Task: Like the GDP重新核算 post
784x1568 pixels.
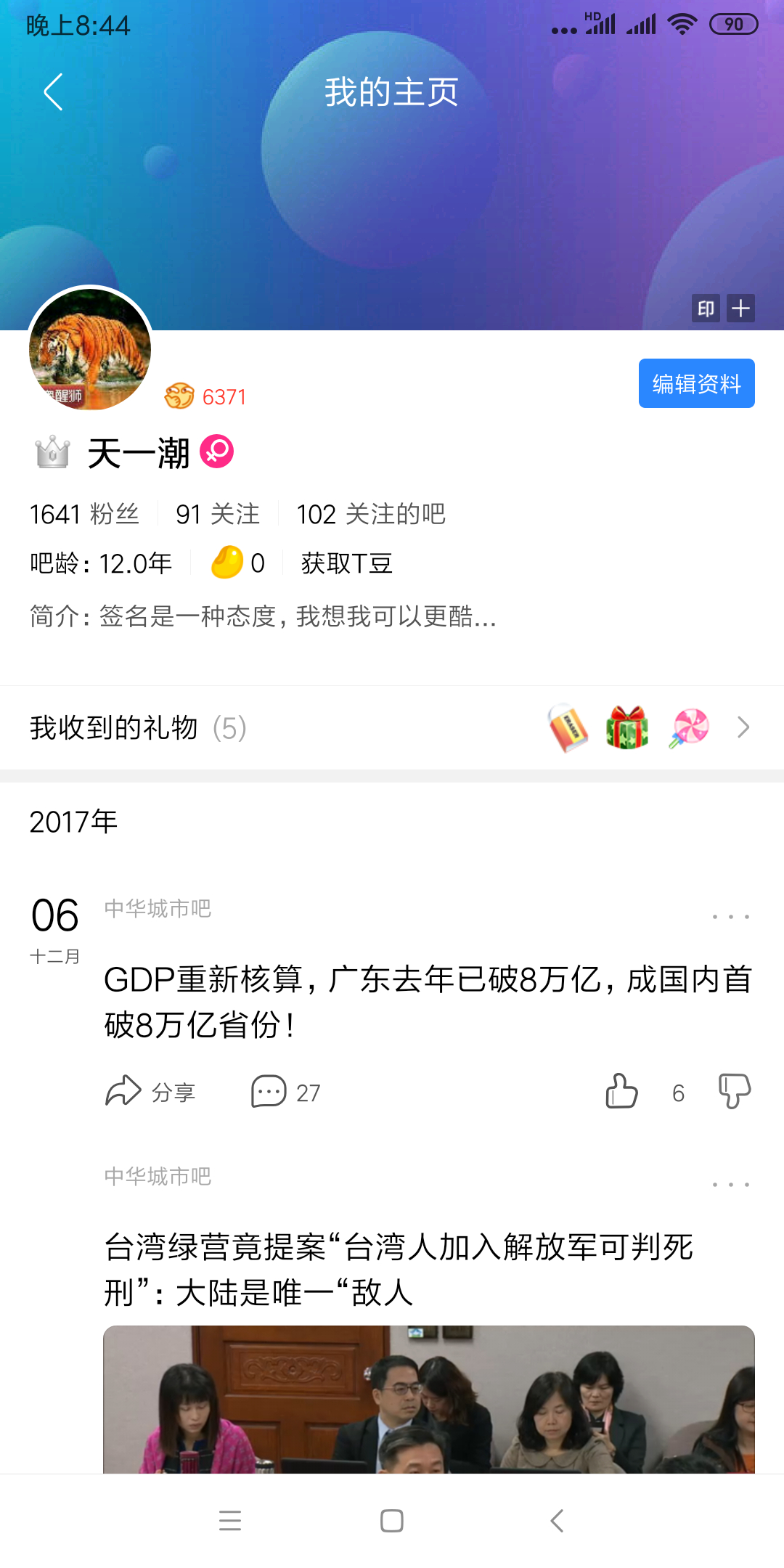Action: click(x=622, y=1091)
